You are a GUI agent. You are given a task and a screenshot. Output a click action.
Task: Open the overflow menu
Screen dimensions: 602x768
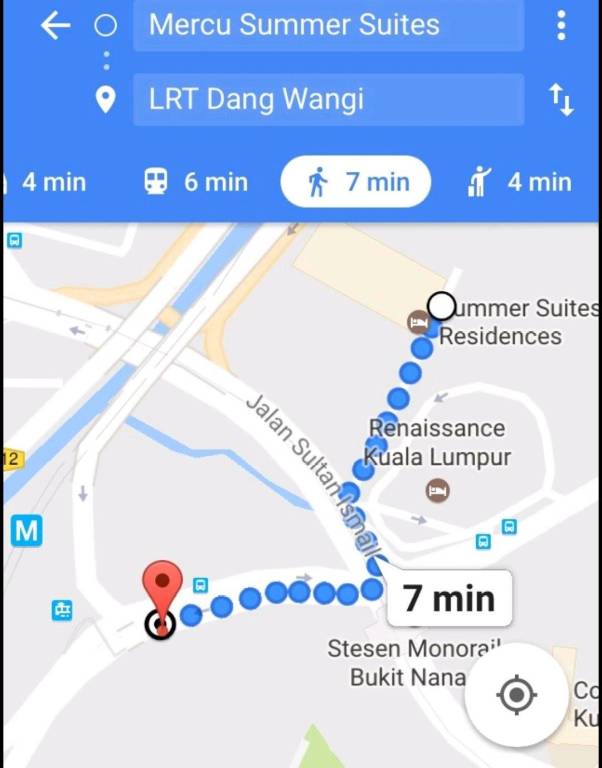point(562,25)
